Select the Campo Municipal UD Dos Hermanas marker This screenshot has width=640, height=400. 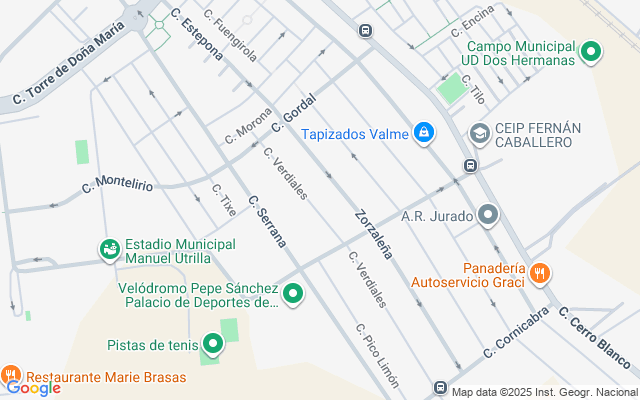tap(591, 52)
